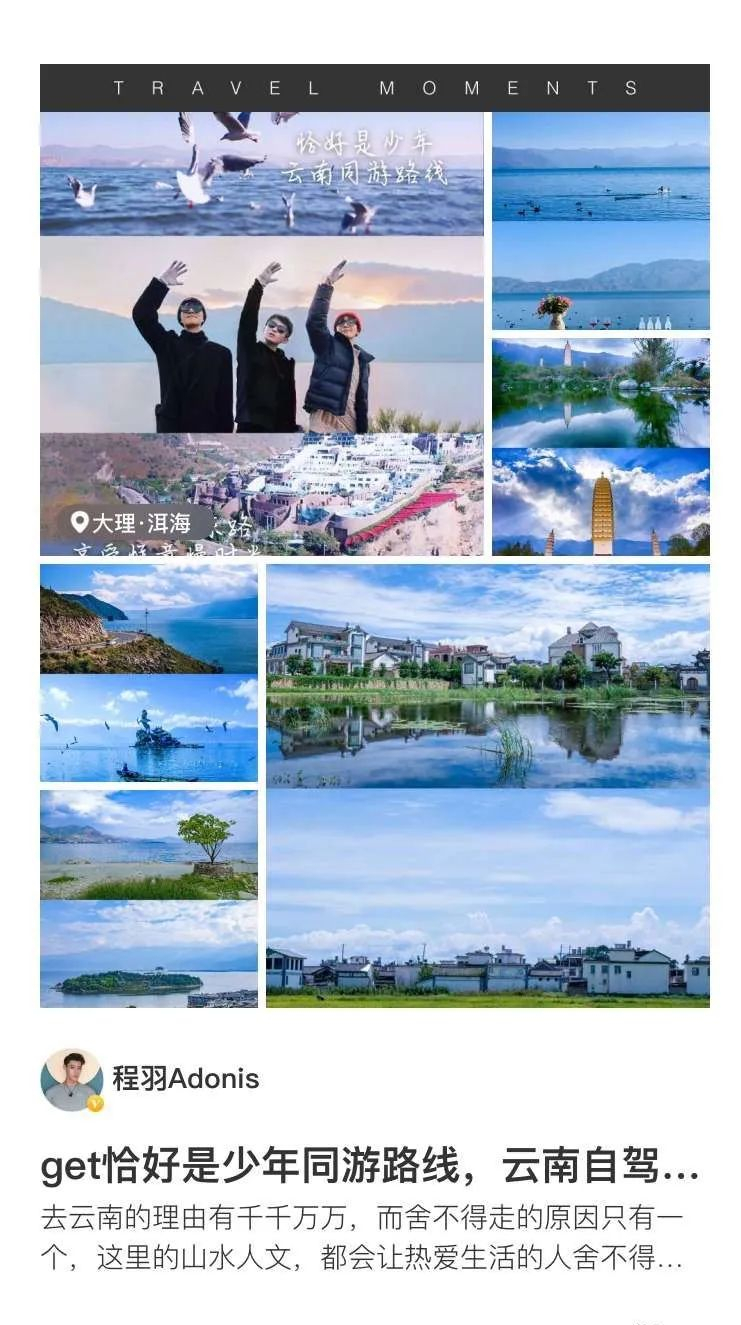This screenshot has height=1325, width=741.
Task: Open the travel moments collage image
Action: pyautogui.click(x=374, y=535)
